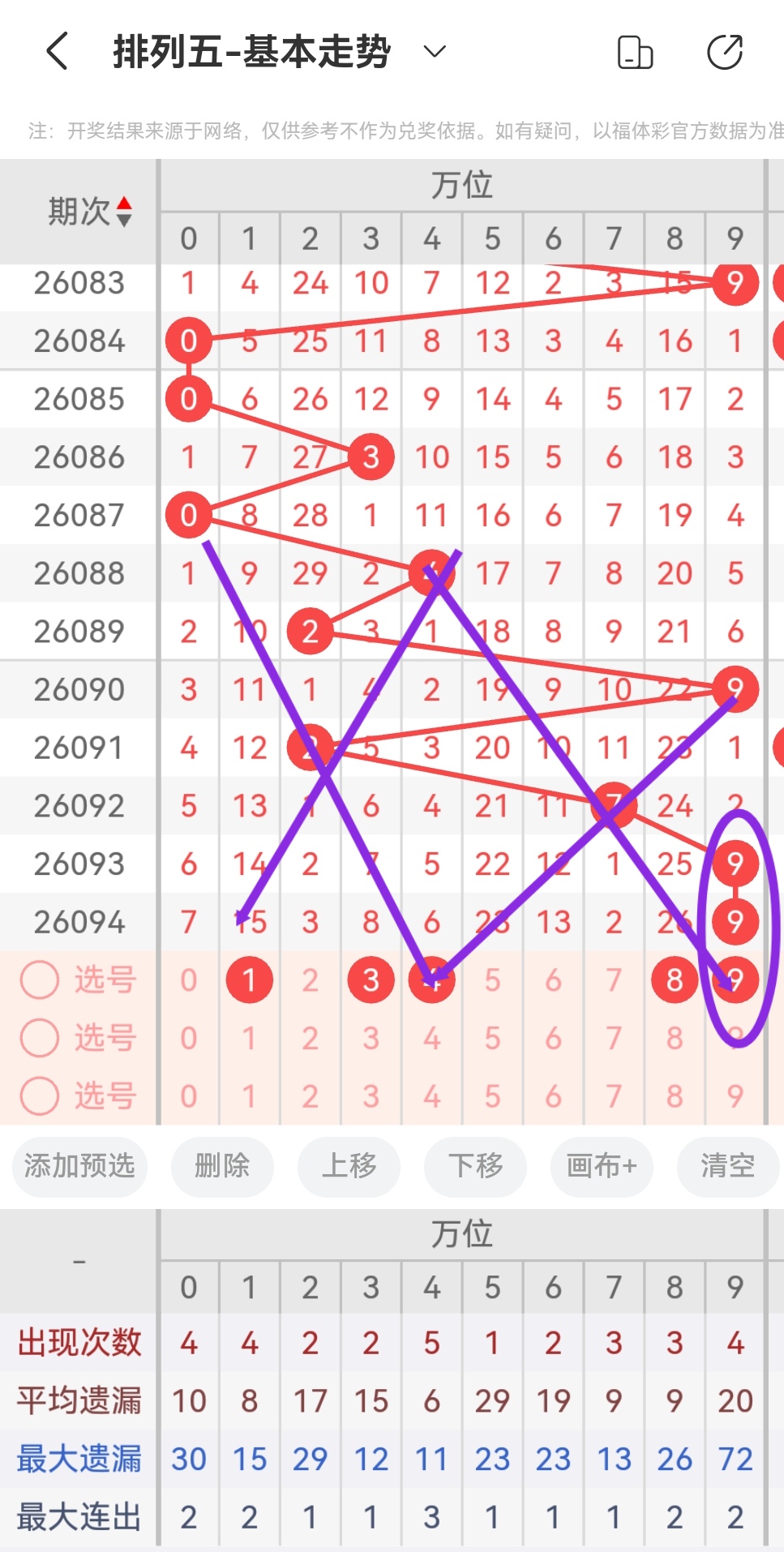Viewport: 784px width, 1552px height.
Task: Tap the 添加预选 button
Action: click(x=79, y=1168)
